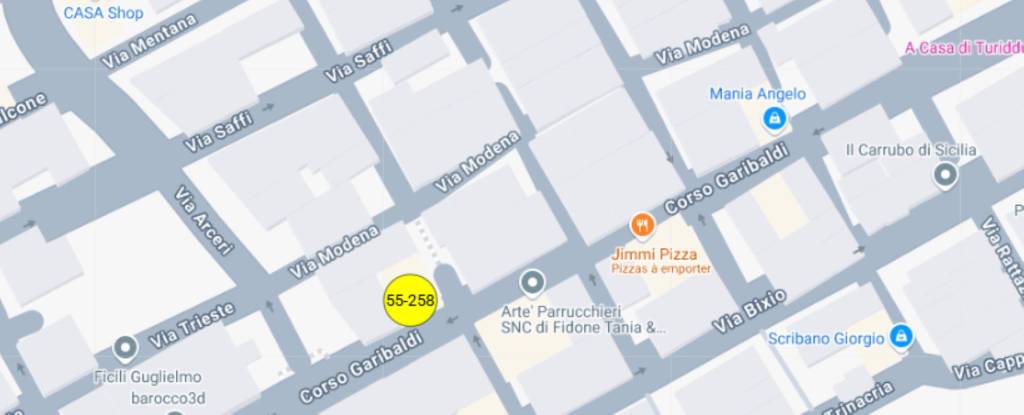The image size is (1024, 415).
Task: Select the Mania Angelo shop pin
Action: coord(773,119)
